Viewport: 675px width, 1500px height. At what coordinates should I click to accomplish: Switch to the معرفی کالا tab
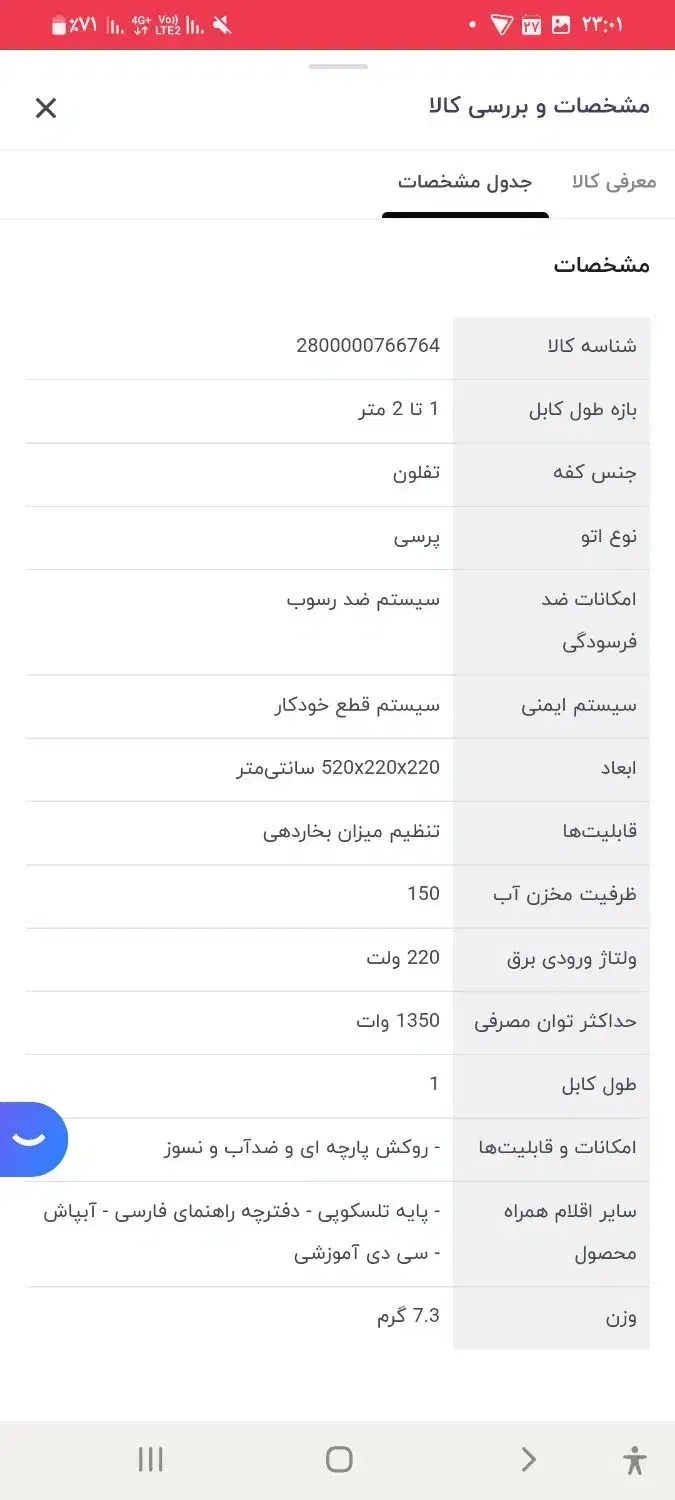[614, 182]
